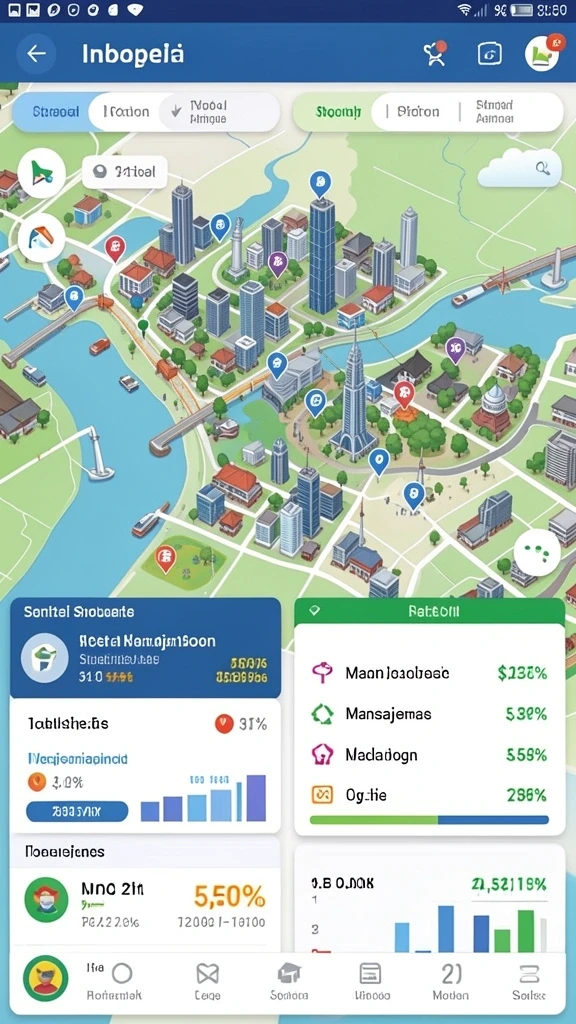Go back using the header arrow
This screenshot has width=576, height=1024.
pyautogui.click(x=36, y=54)
